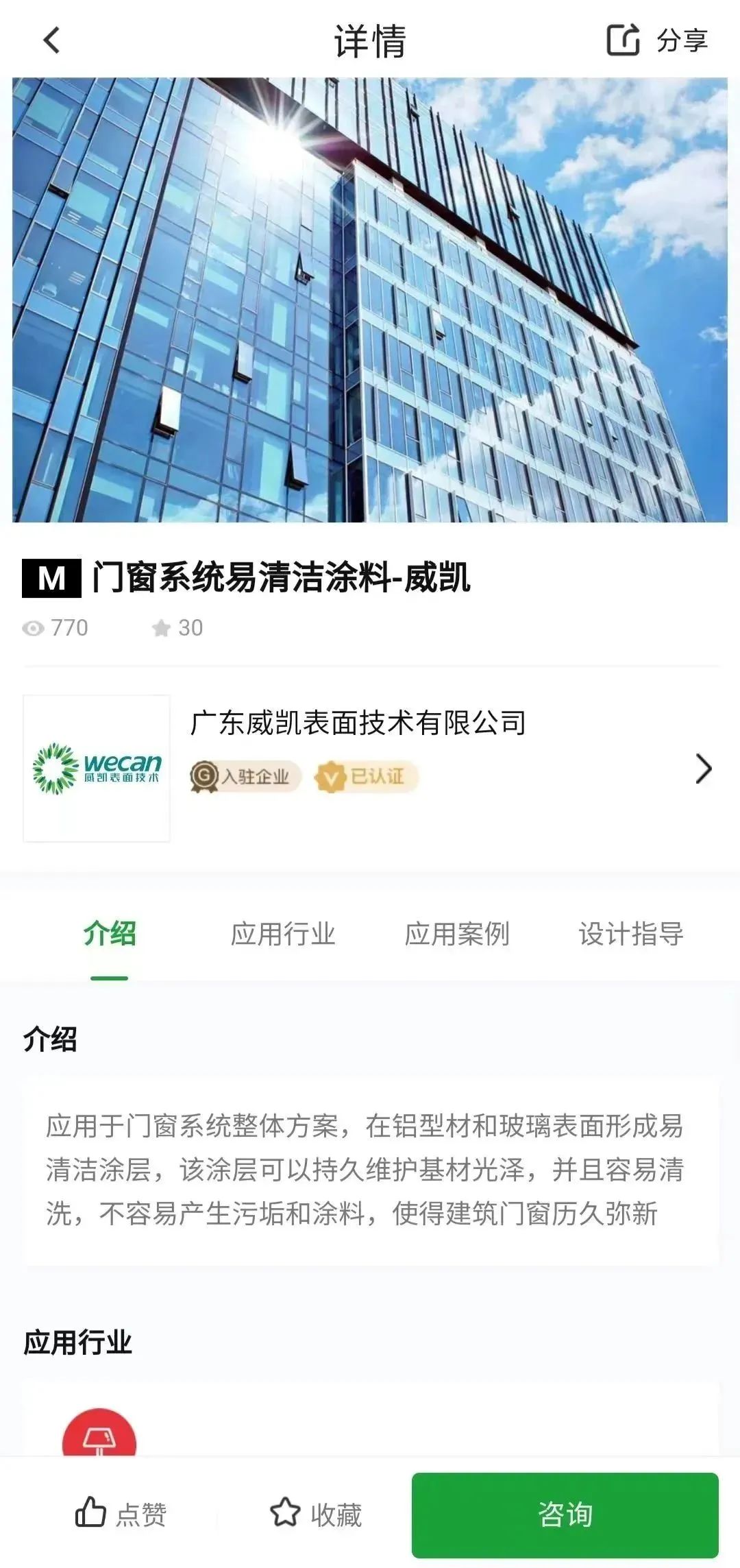Open the product banner image
The width and height of the screenshot is (740, 1568).
click(370, 300)
